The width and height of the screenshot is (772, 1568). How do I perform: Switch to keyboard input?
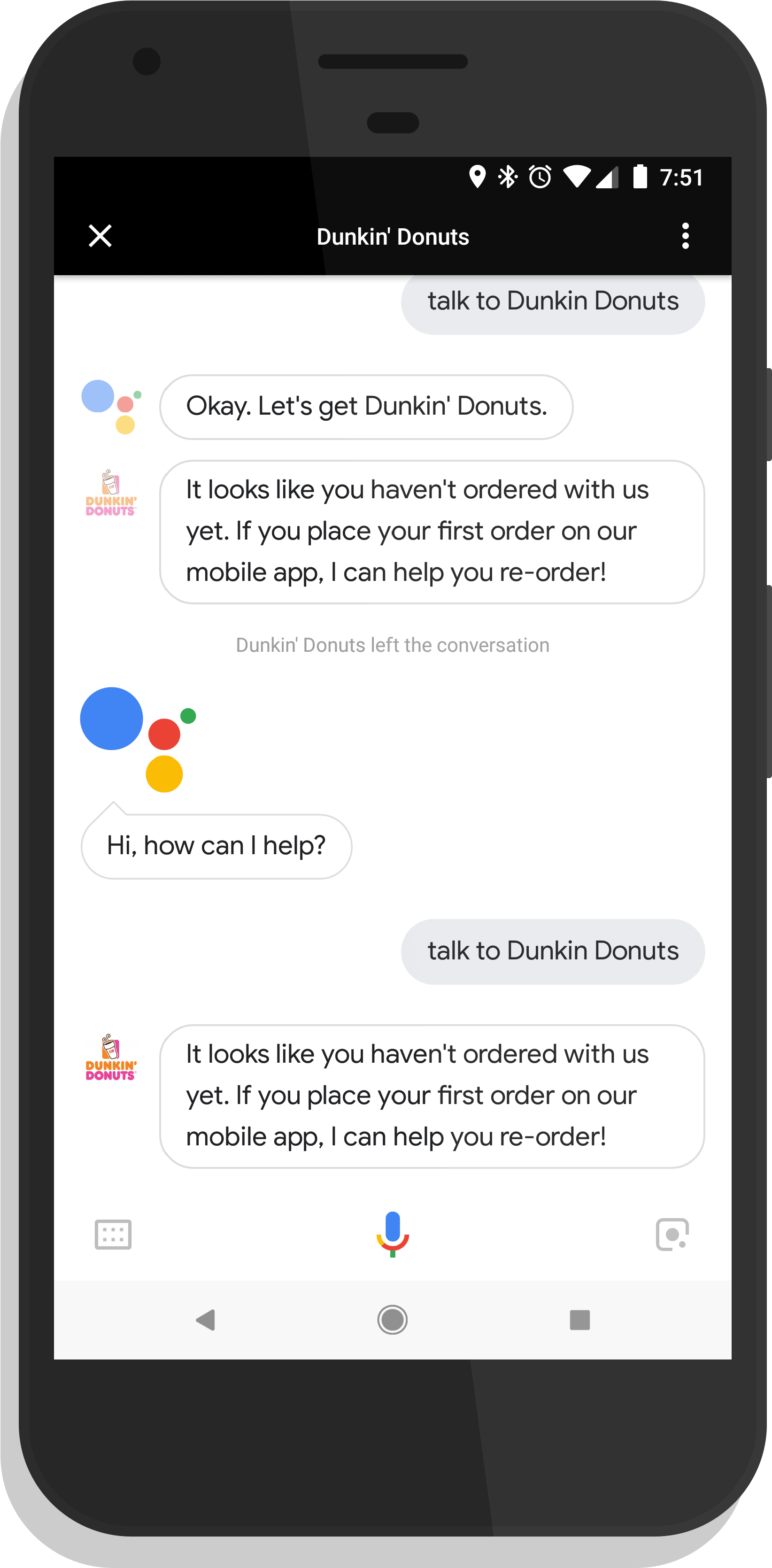113,1234
